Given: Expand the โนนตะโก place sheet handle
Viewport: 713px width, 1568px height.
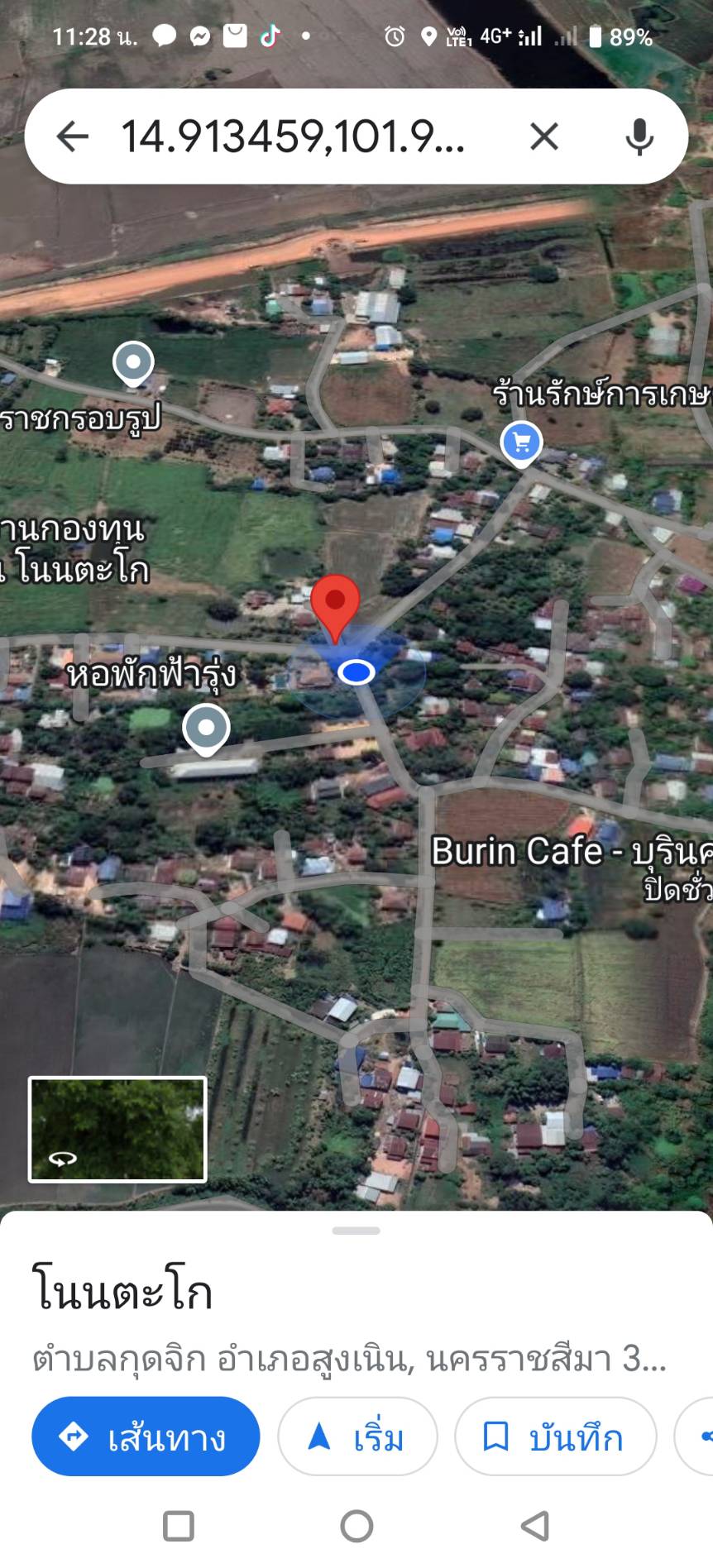Looking at the screenshot, I should point(356,1231).
